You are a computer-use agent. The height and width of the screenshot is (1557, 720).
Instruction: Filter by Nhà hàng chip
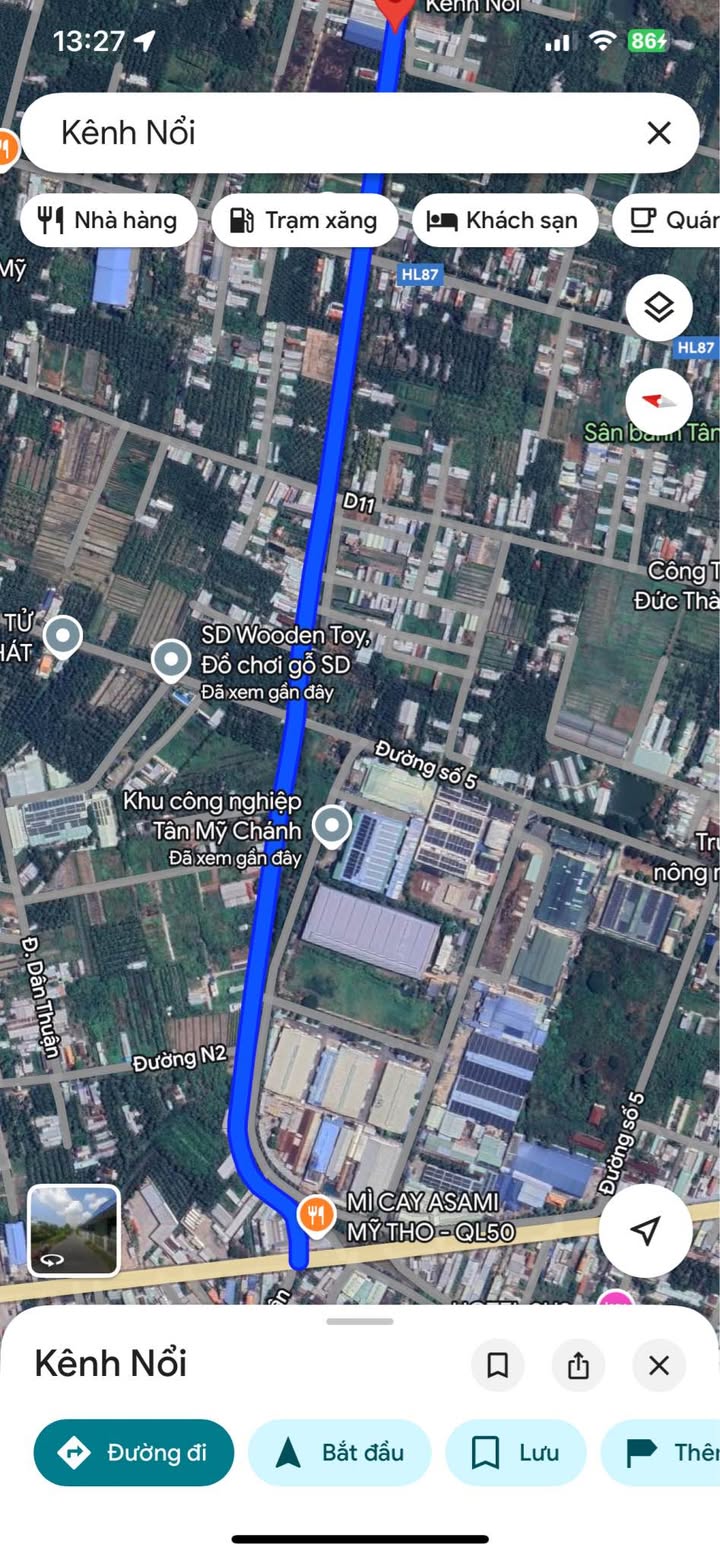[x=108, y=221]
